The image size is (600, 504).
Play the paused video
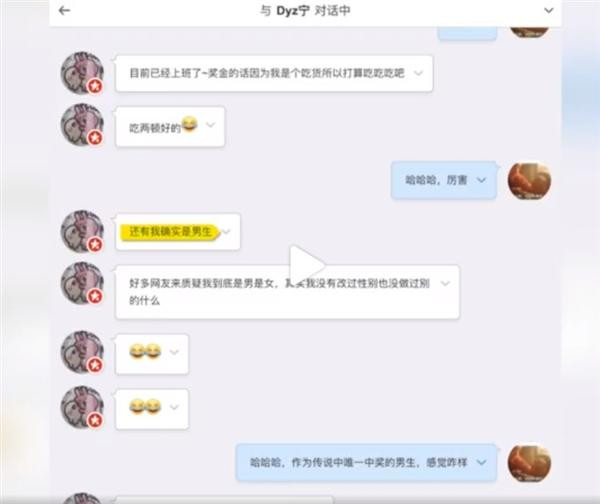coord(306,265)
